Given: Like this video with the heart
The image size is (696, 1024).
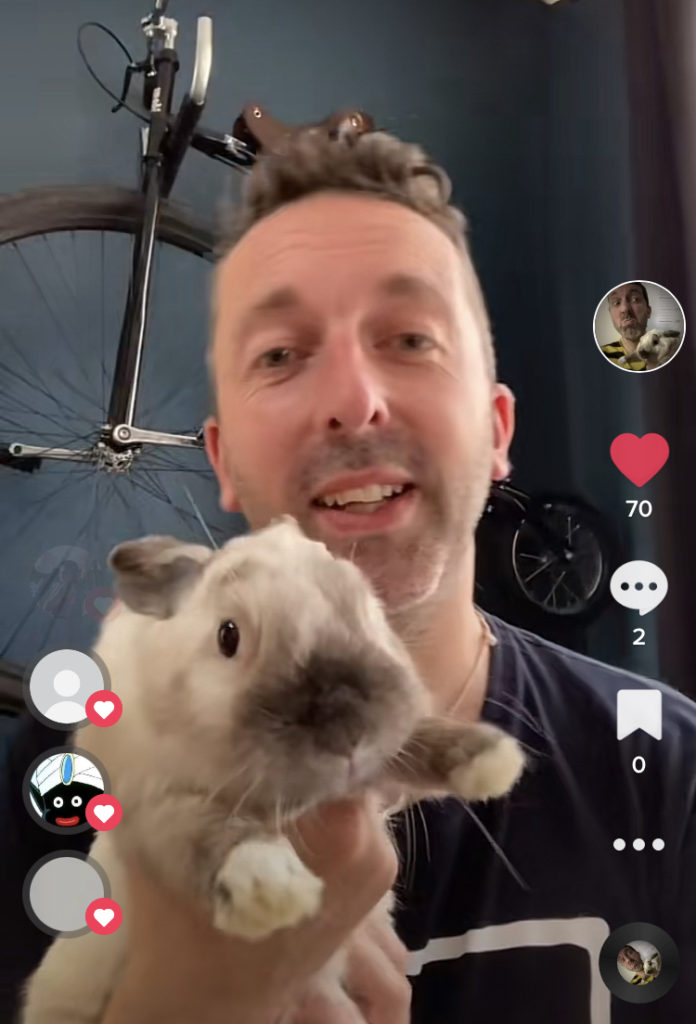Looking at the screenshot, I should (x=639, y=459).
